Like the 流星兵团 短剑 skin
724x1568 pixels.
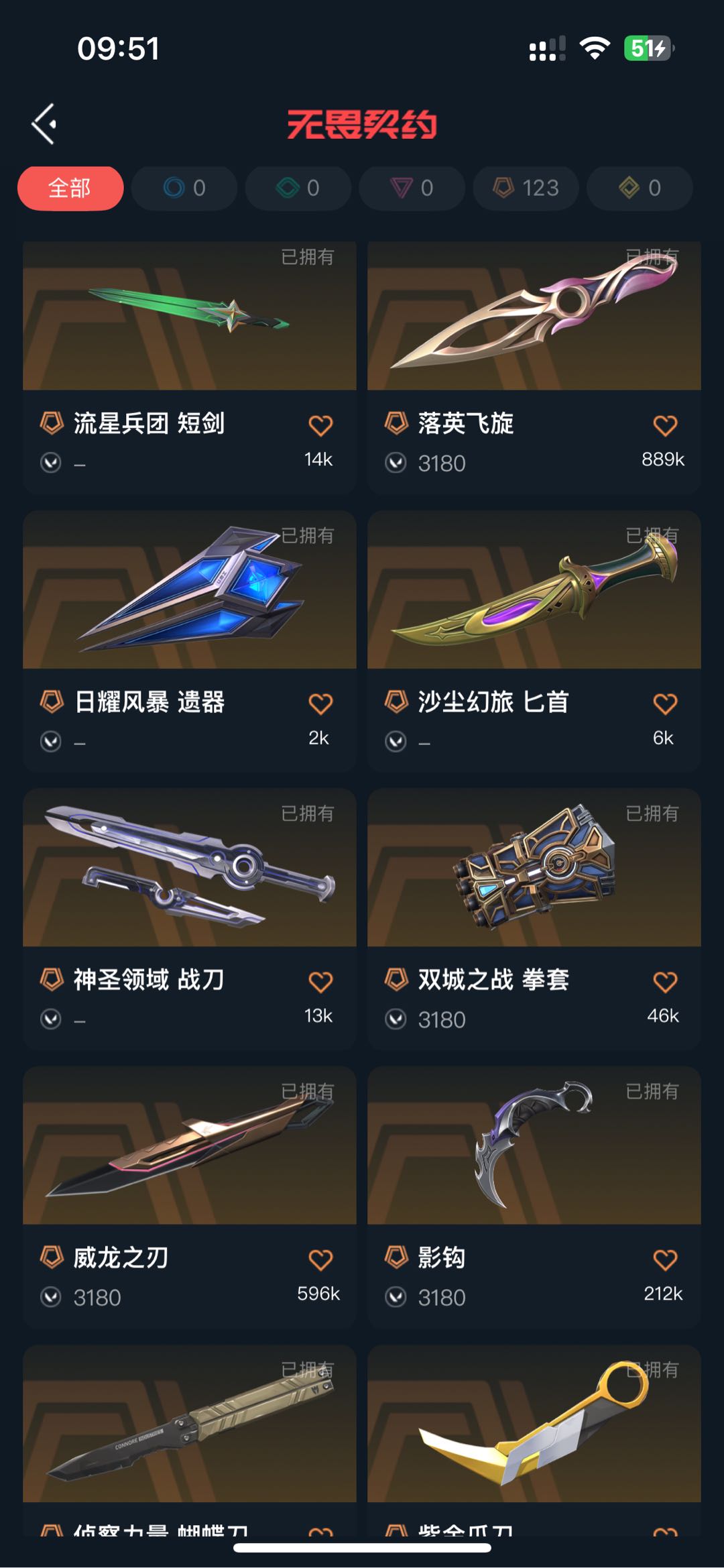(320, 425)
